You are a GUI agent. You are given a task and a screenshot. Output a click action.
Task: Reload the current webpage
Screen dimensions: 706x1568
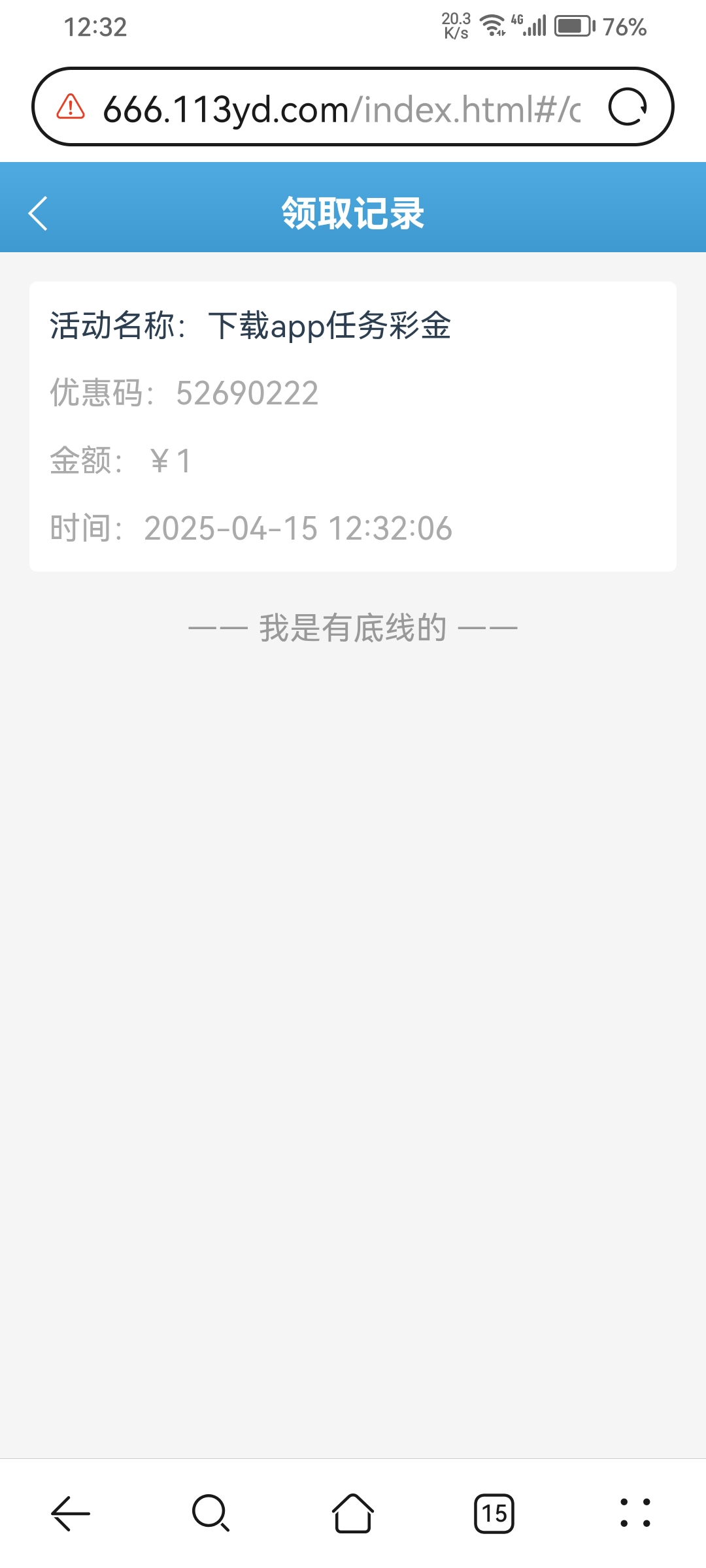(628, 107)
